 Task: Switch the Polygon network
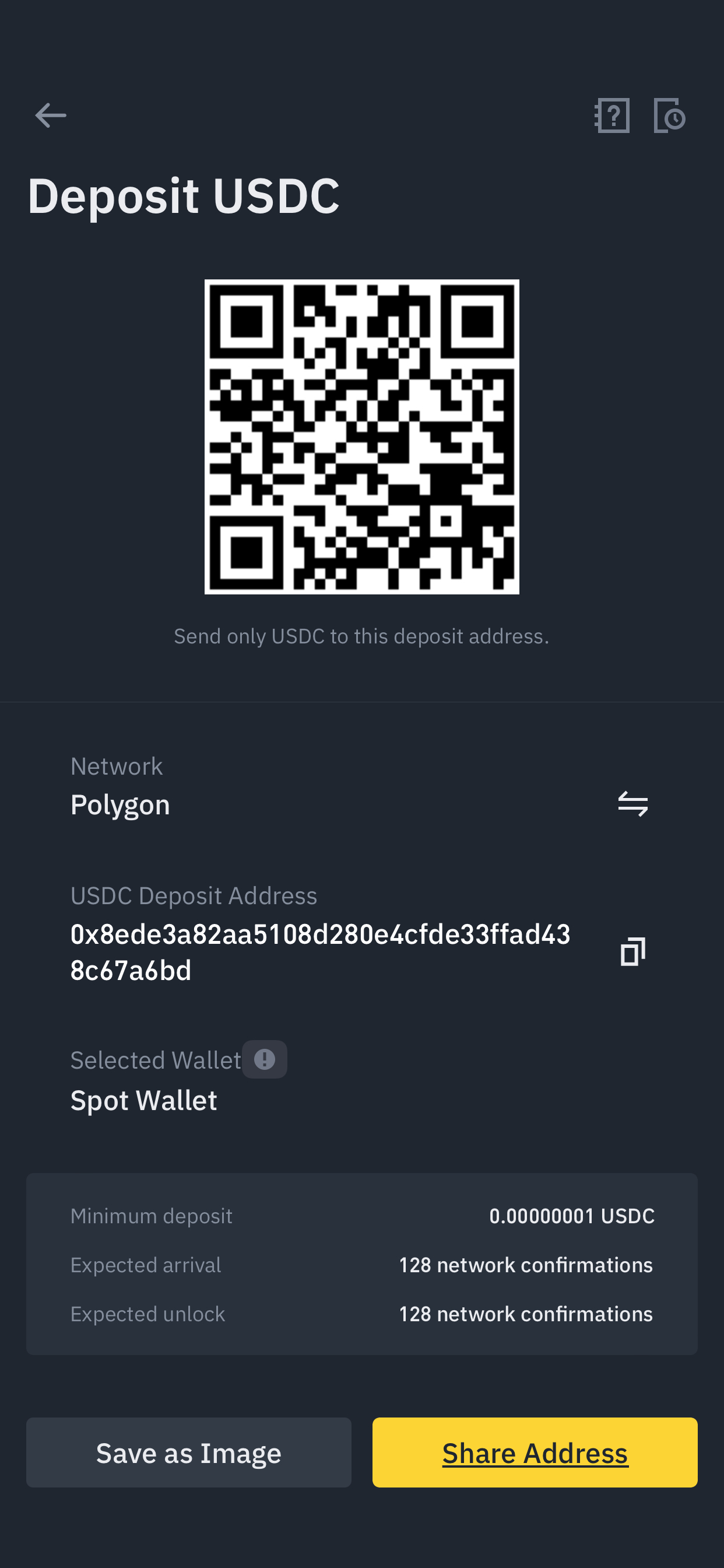pyautogui.click(x=632, y=803)
